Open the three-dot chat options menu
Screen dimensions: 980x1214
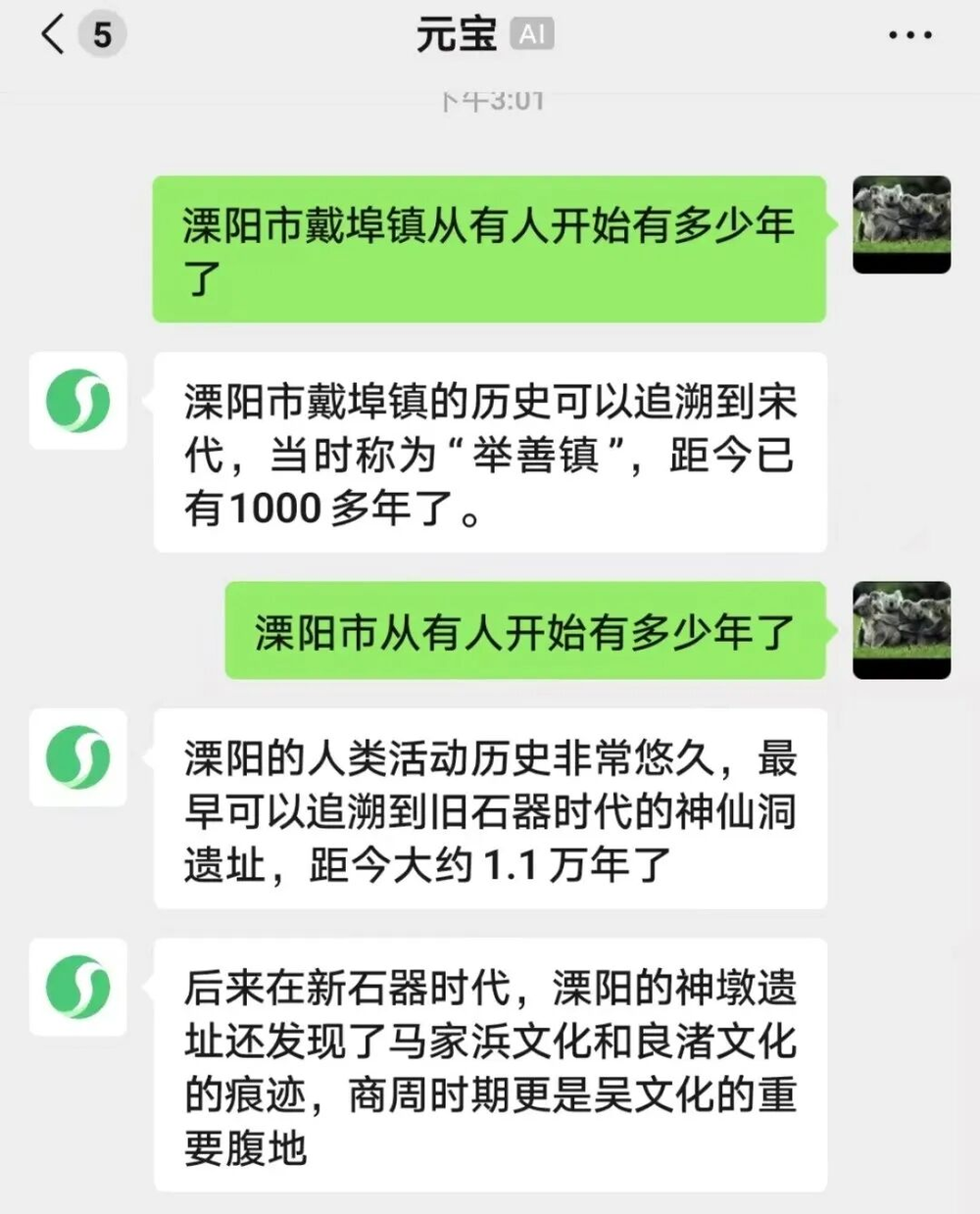pyautogui.click(x=909, y=35)
